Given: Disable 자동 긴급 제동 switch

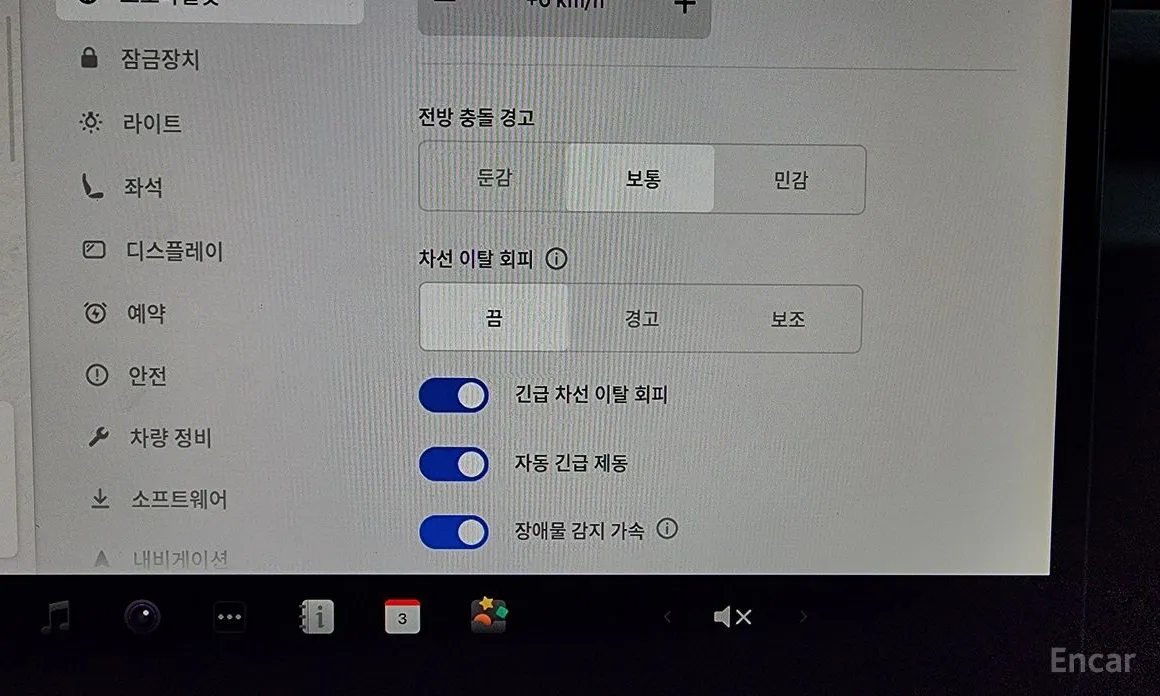Looking at the screenshot, I should coord(454,464).
